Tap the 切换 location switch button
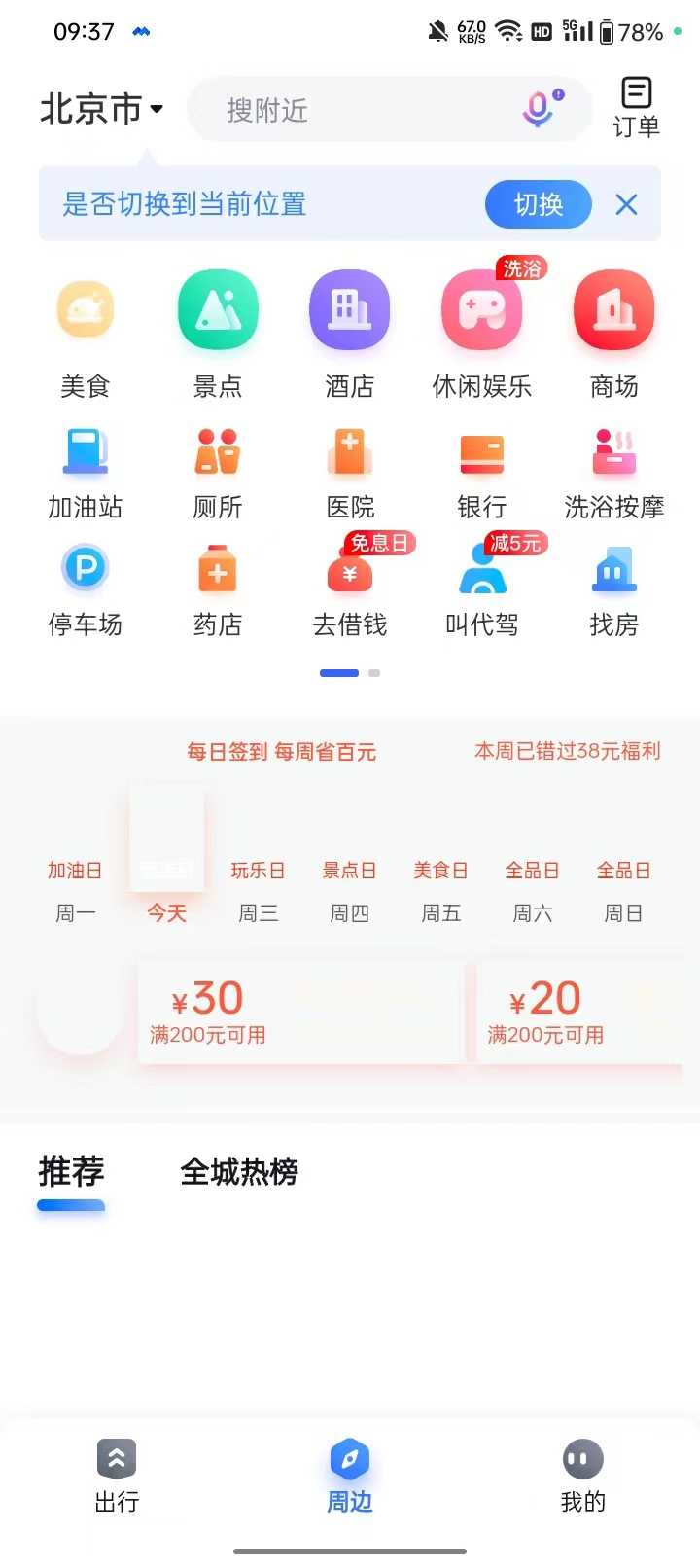Screen dimensions: 700x1568 (538, 204)
